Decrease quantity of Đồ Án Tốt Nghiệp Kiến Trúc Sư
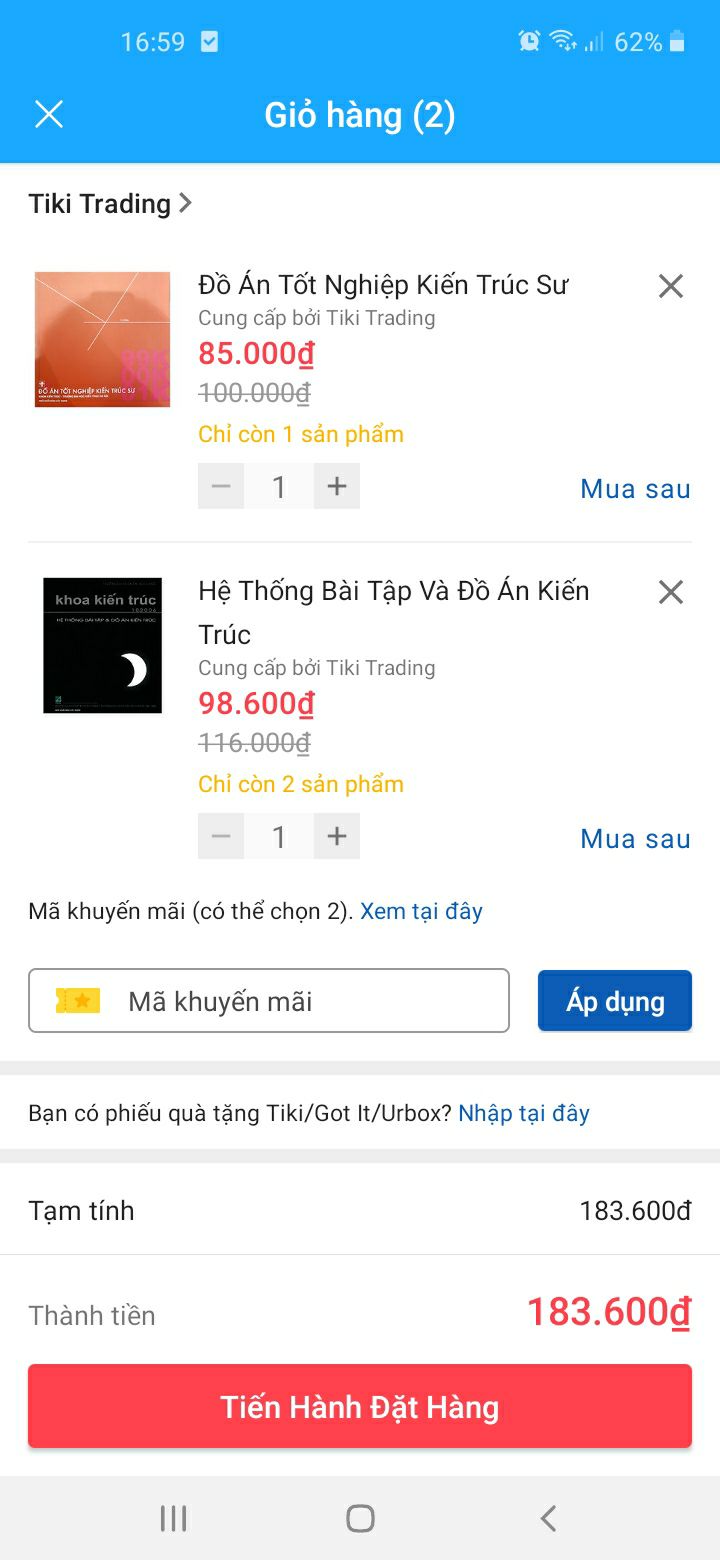The image size is (720, 1560). click(221, 487)
